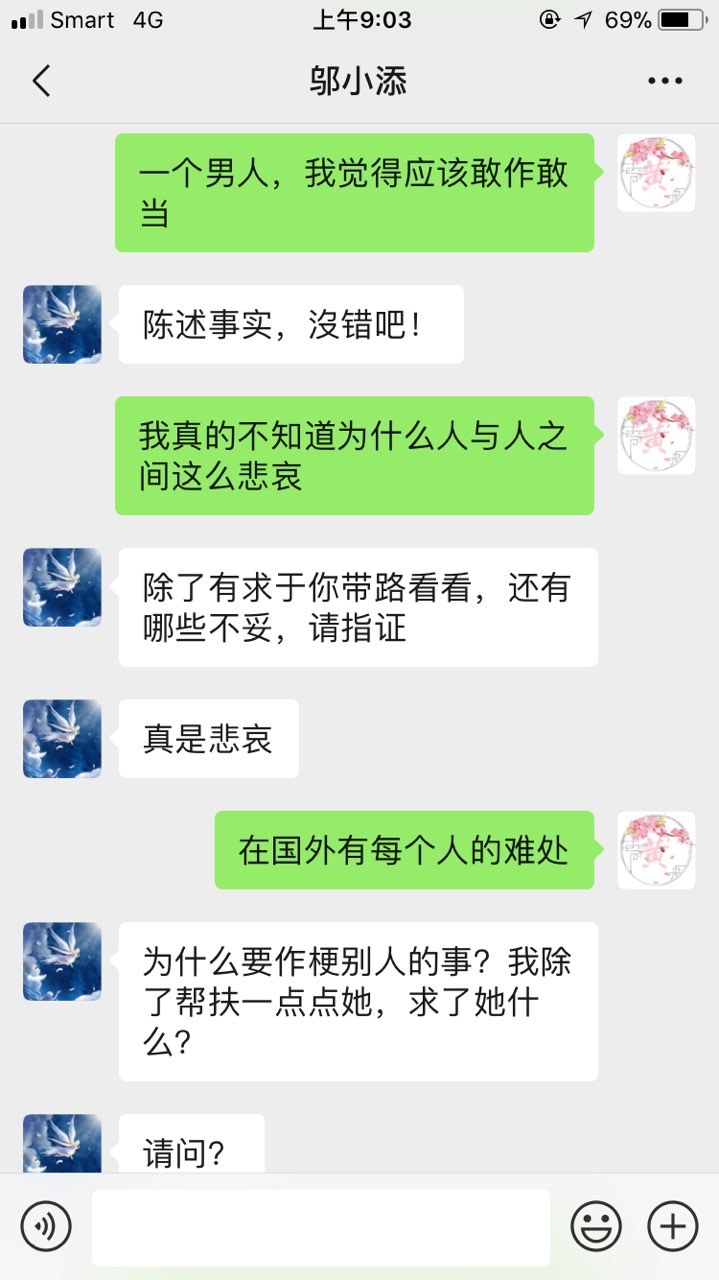719x1280 pixels.
Task: Open contact avatar beside 真是悲哀 message
Action: pyautogui.click(x=62, y=738)
